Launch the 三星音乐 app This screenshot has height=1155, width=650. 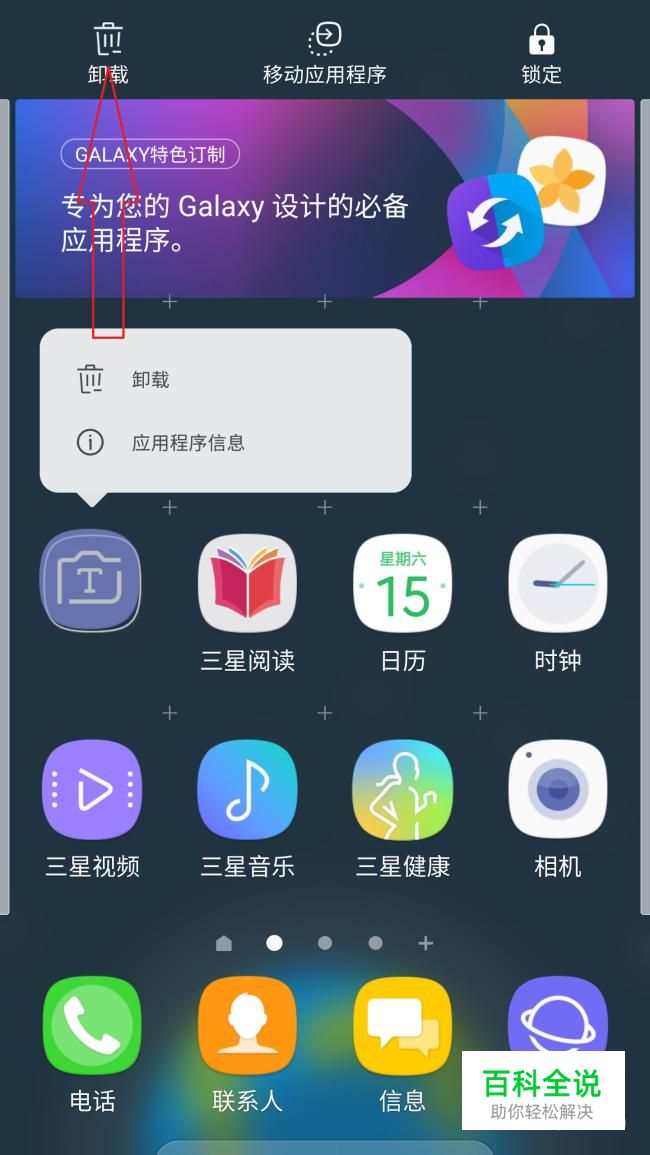[x=247, y=789]
